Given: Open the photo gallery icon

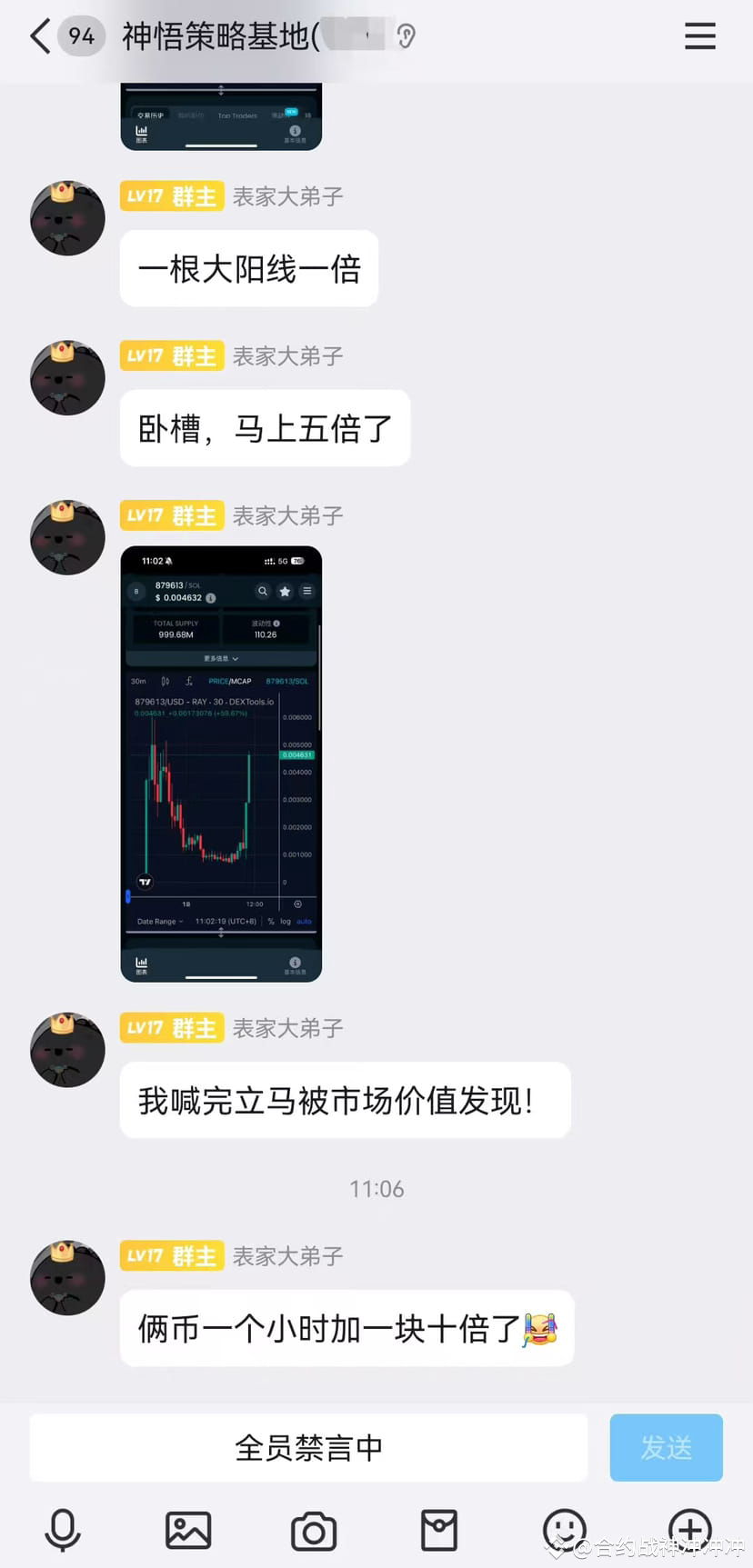Looking at the screenshot, I should click(188, 1530).
